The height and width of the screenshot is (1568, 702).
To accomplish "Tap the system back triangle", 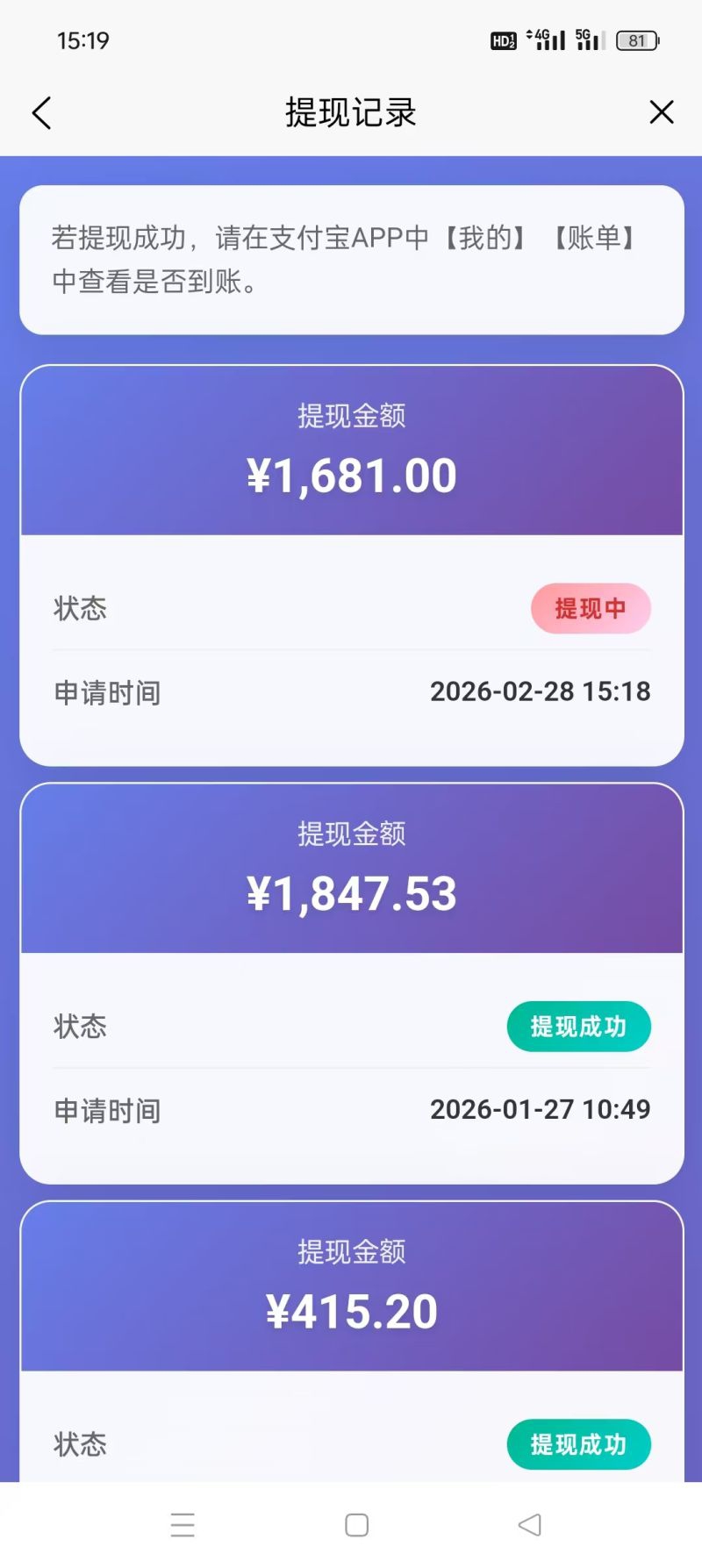I will 529,1525.
